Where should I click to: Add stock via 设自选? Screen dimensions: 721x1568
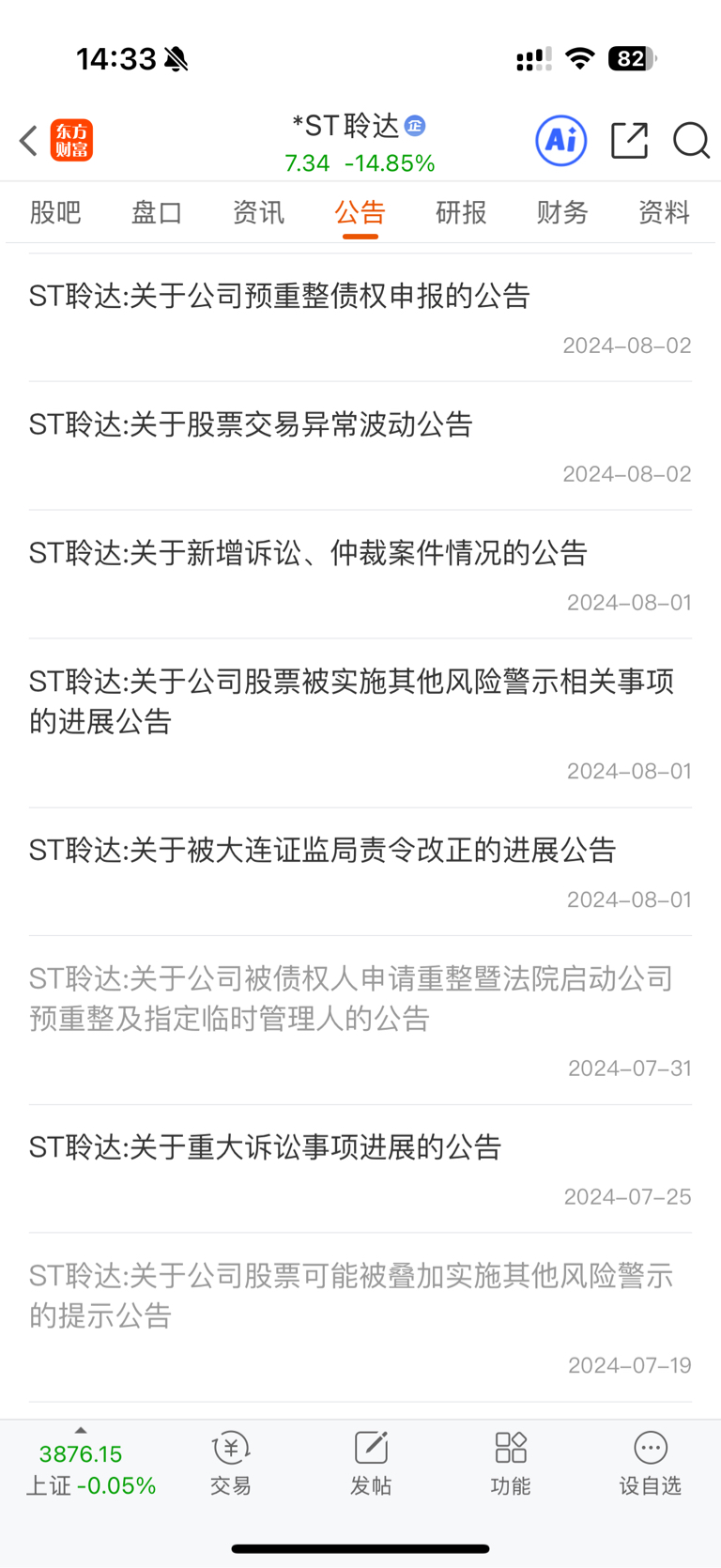click(x=651, y=1464)
